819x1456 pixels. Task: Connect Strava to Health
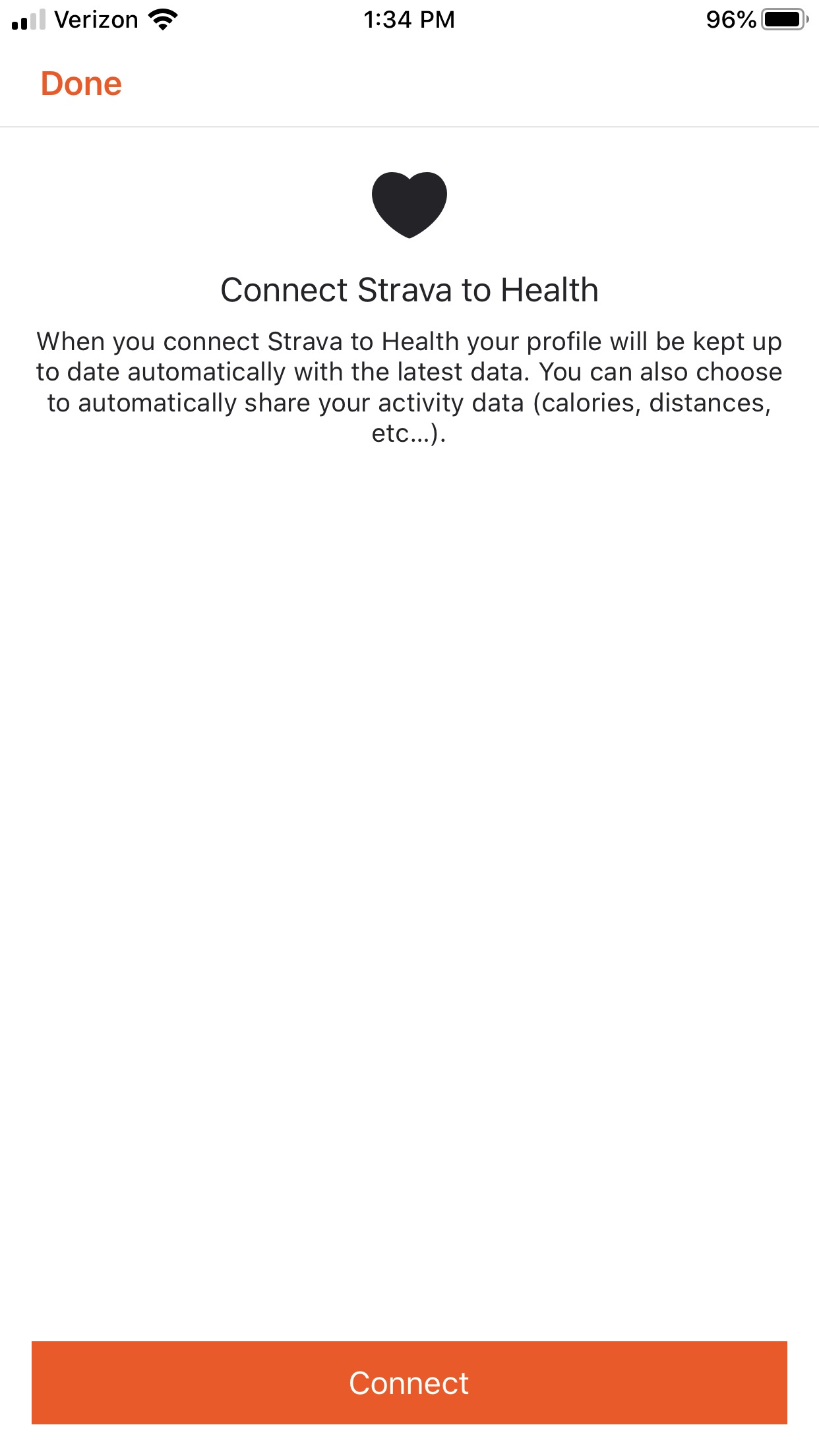pos(409,1383)
